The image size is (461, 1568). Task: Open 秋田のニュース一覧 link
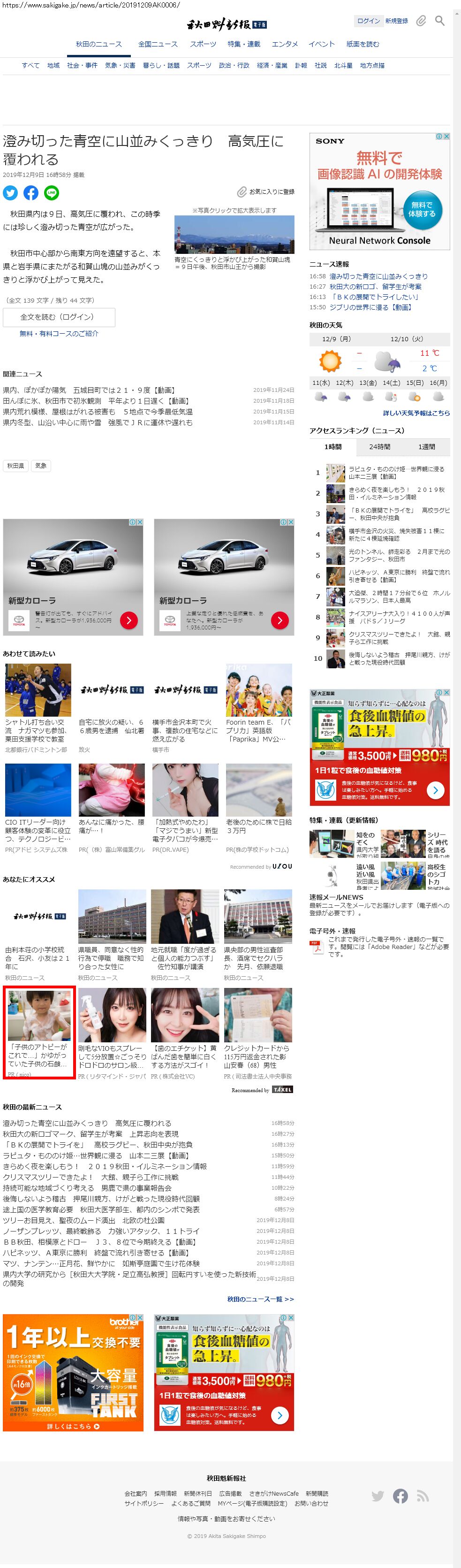coord(260,1299)
